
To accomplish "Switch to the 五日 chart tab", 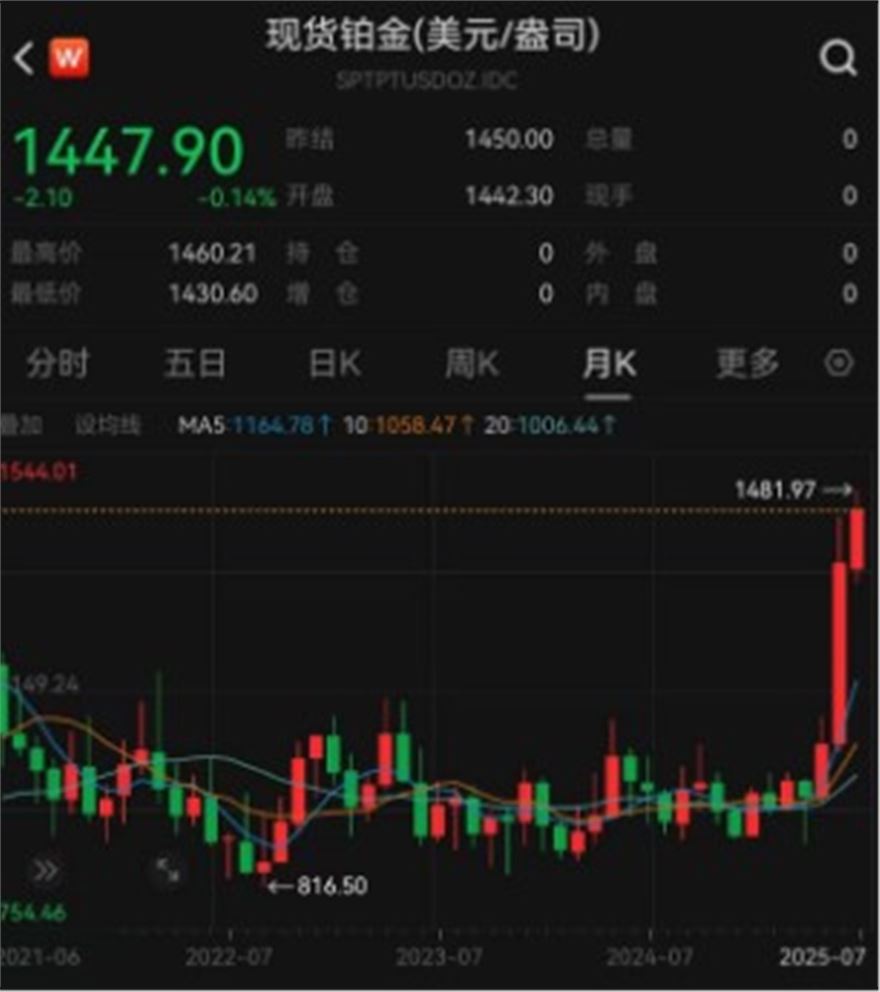I will coord(195,363).
